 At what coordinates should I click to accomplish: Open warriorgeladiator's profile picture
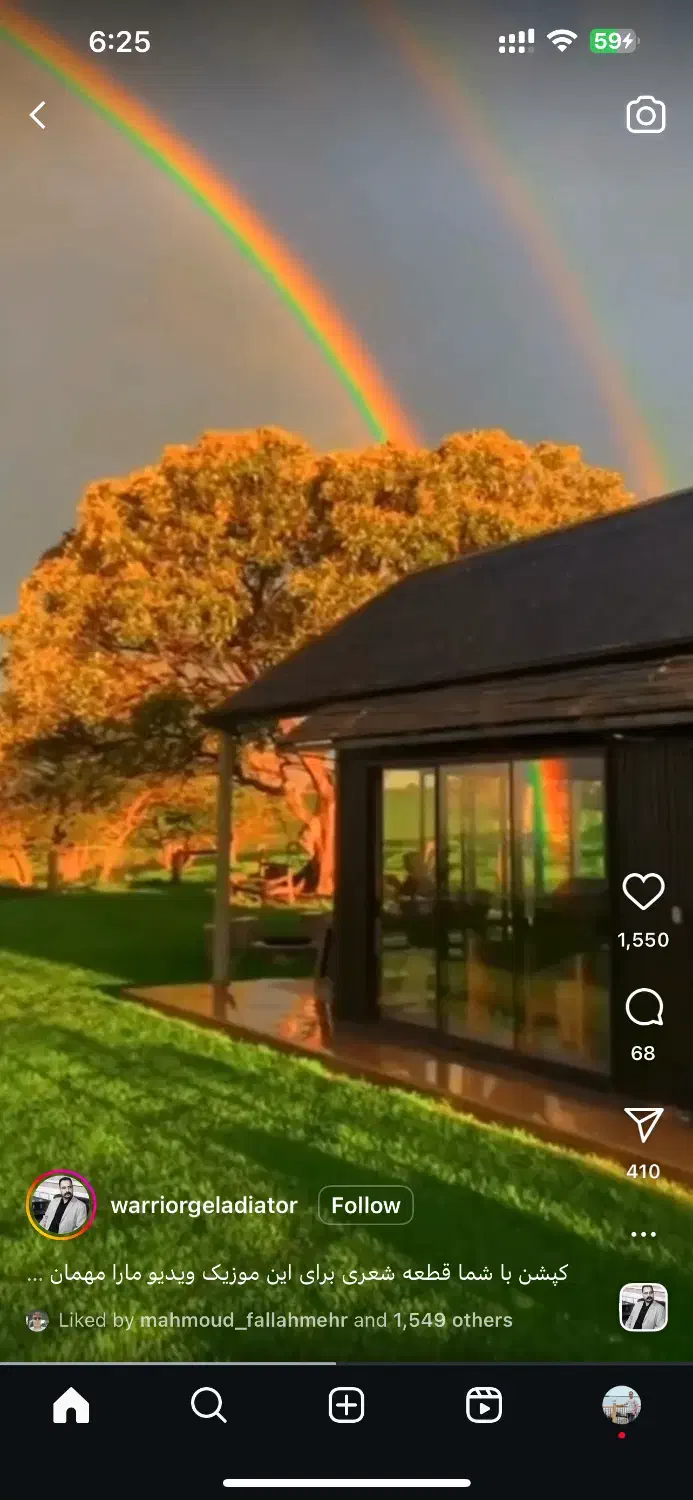61,1205
